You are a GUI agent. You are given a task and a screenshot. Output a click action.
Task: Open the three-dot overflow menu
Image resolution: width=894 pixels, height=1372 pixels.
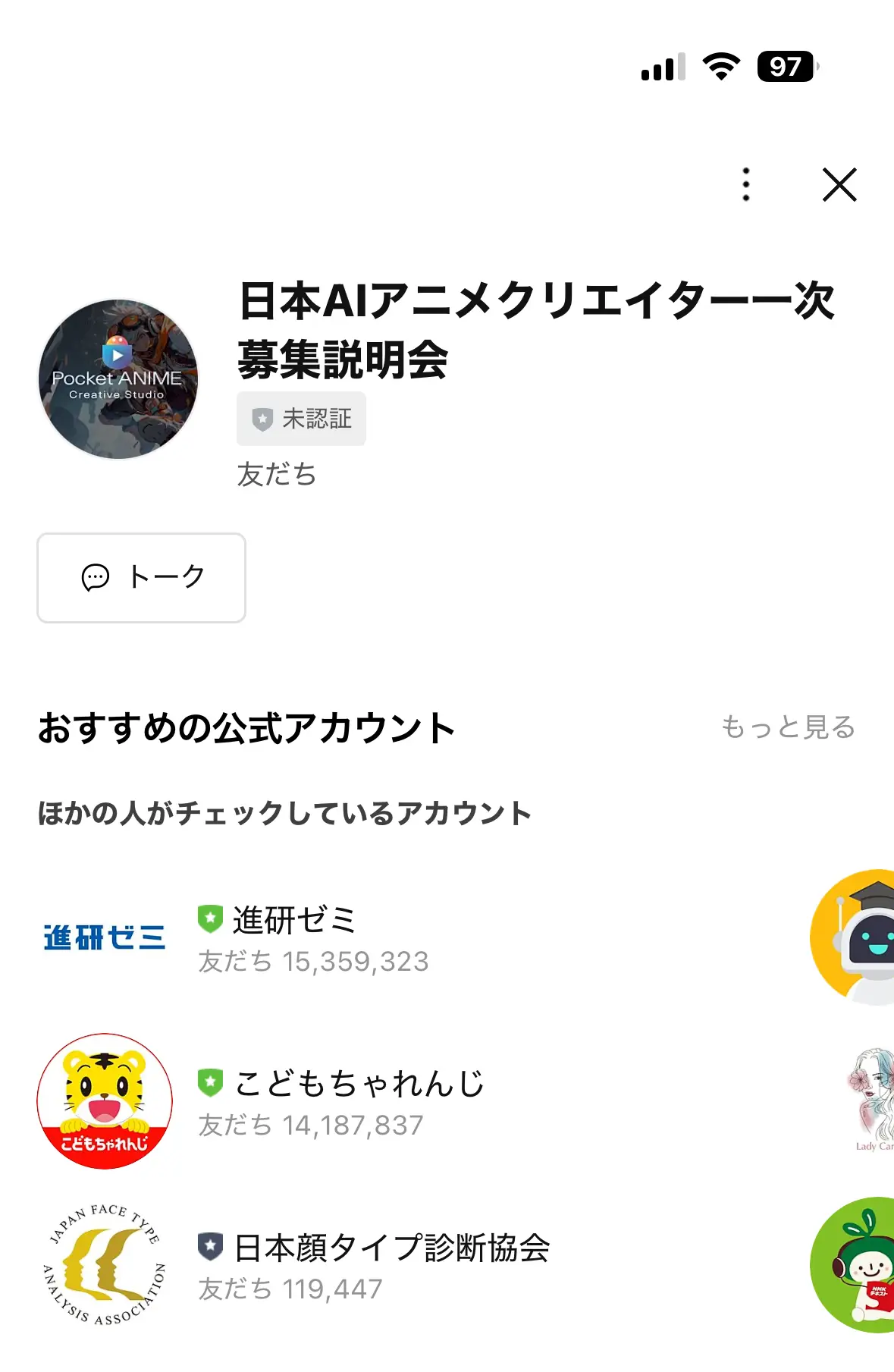(746, 184)
